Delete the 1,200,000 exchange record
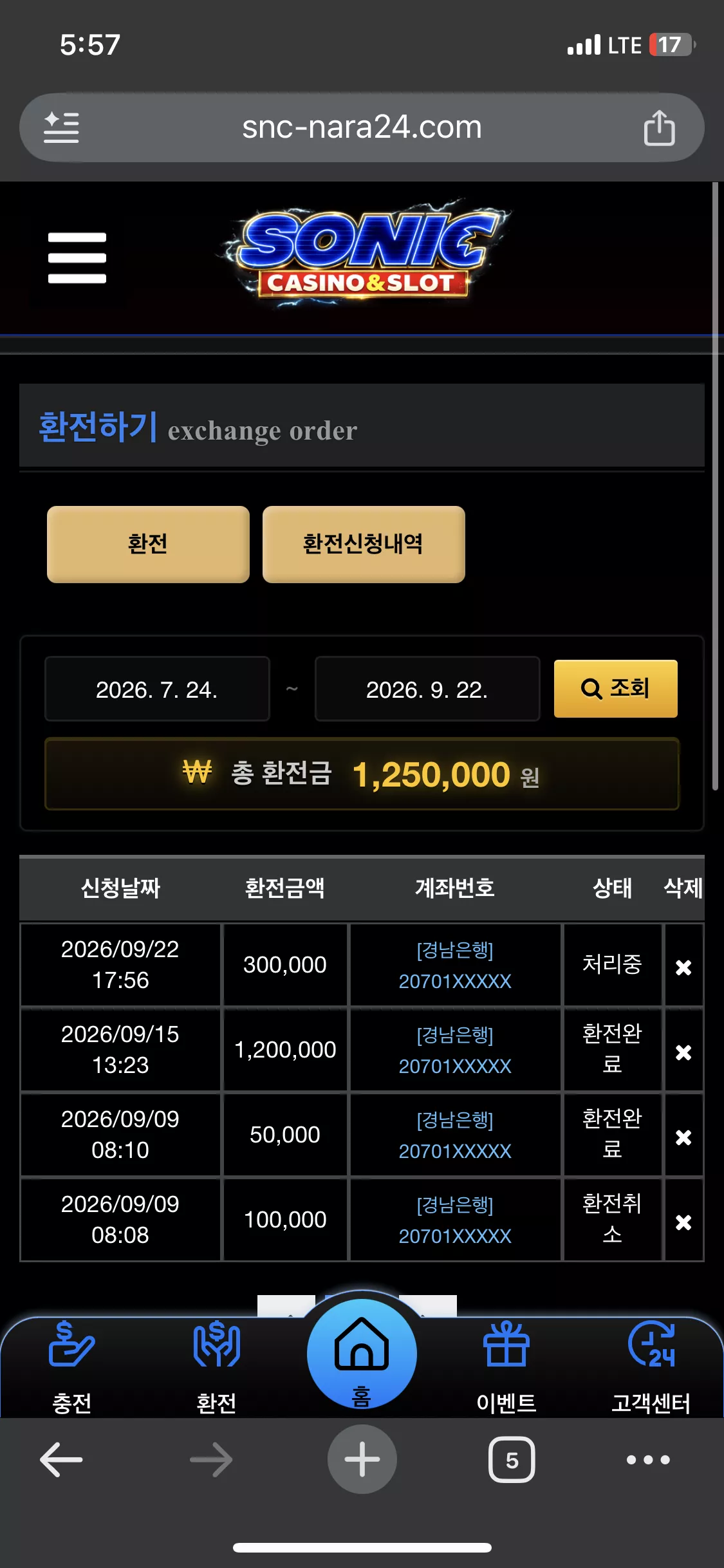The width and height of the screenshot is (724, 1568). (x=683, y=1052)
